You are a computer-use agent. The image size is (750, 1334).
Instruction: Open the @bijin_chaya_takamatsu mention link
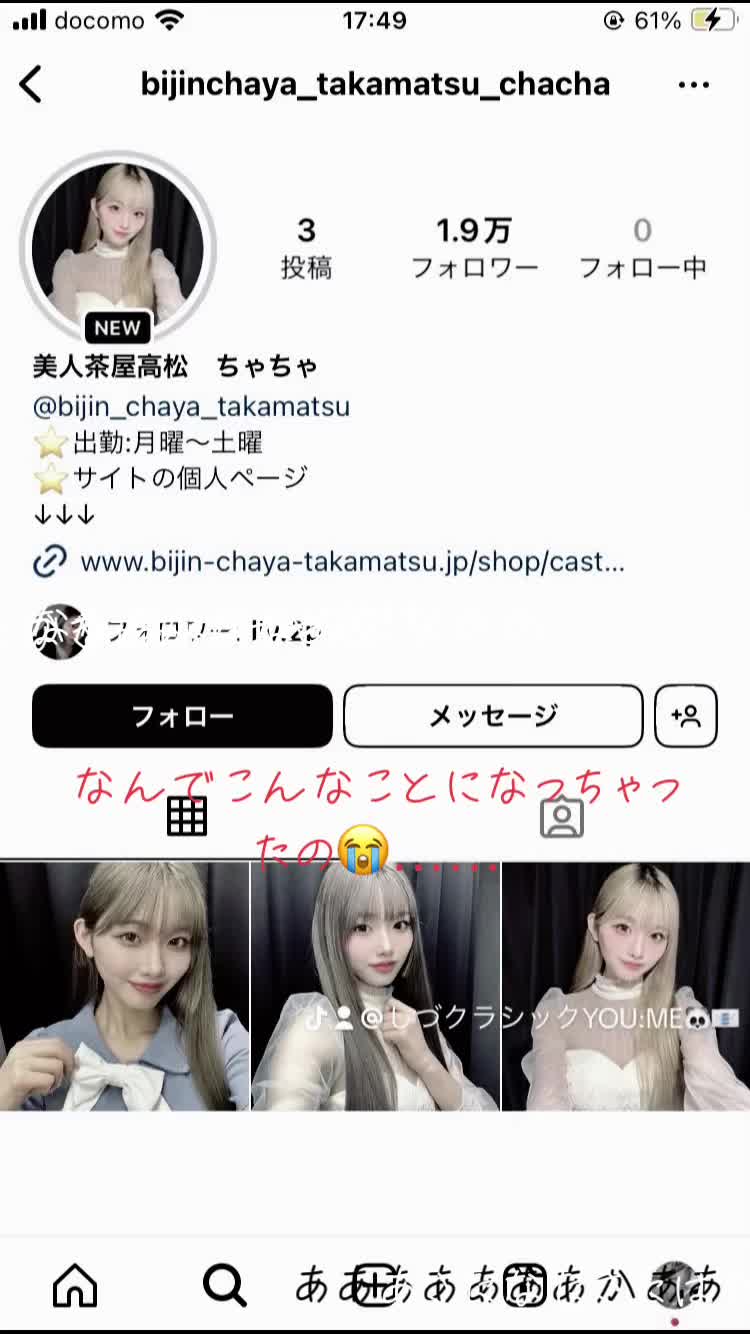click(191, 407)
